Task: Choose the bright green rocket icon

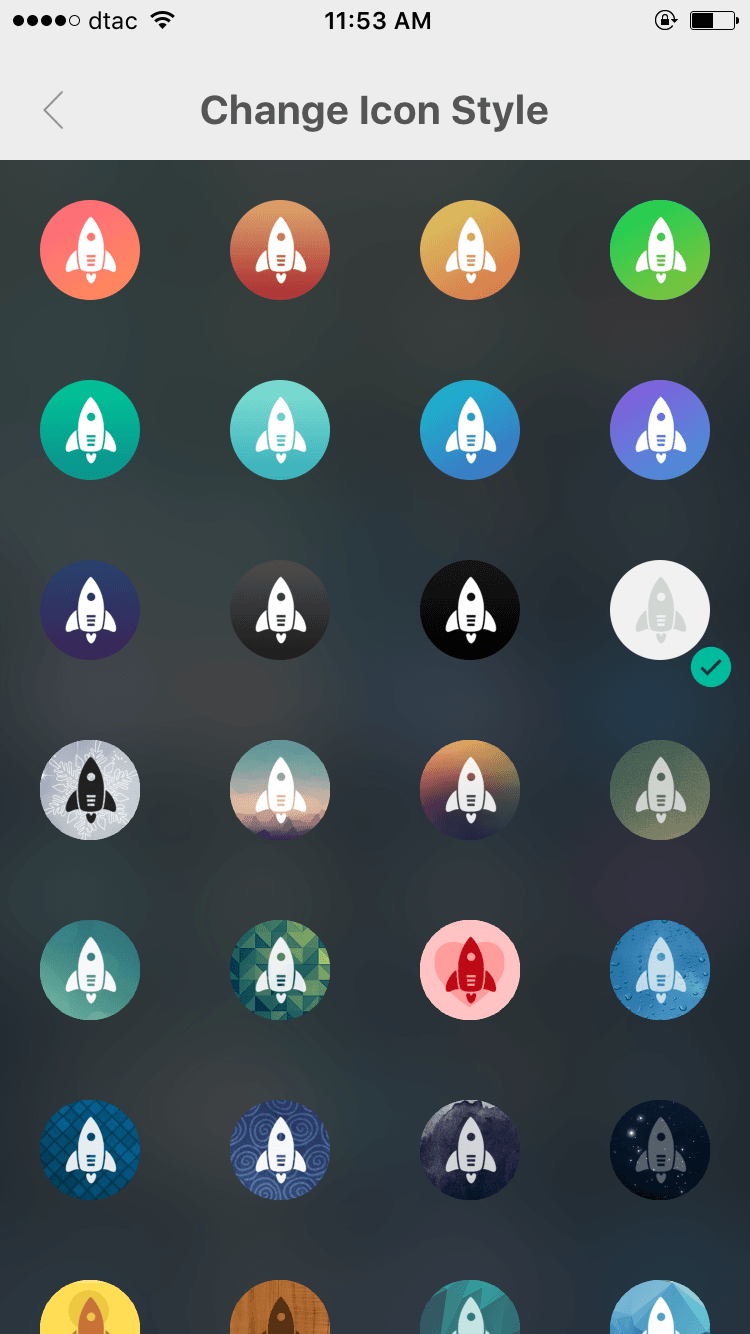Action: (x=660, y=250)
